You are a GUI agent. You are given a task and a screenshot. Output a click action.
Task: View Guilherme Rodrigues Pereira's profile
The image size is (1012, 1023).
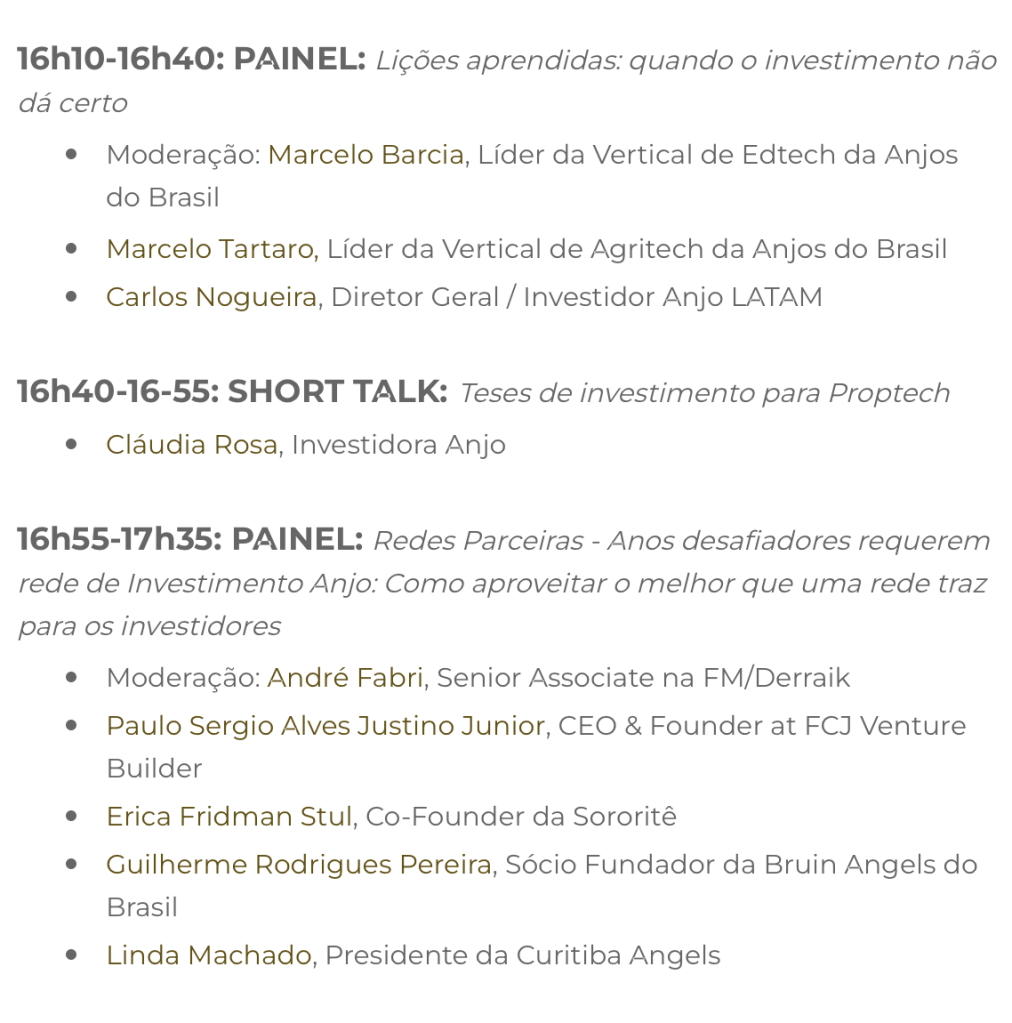pos(299,865)
